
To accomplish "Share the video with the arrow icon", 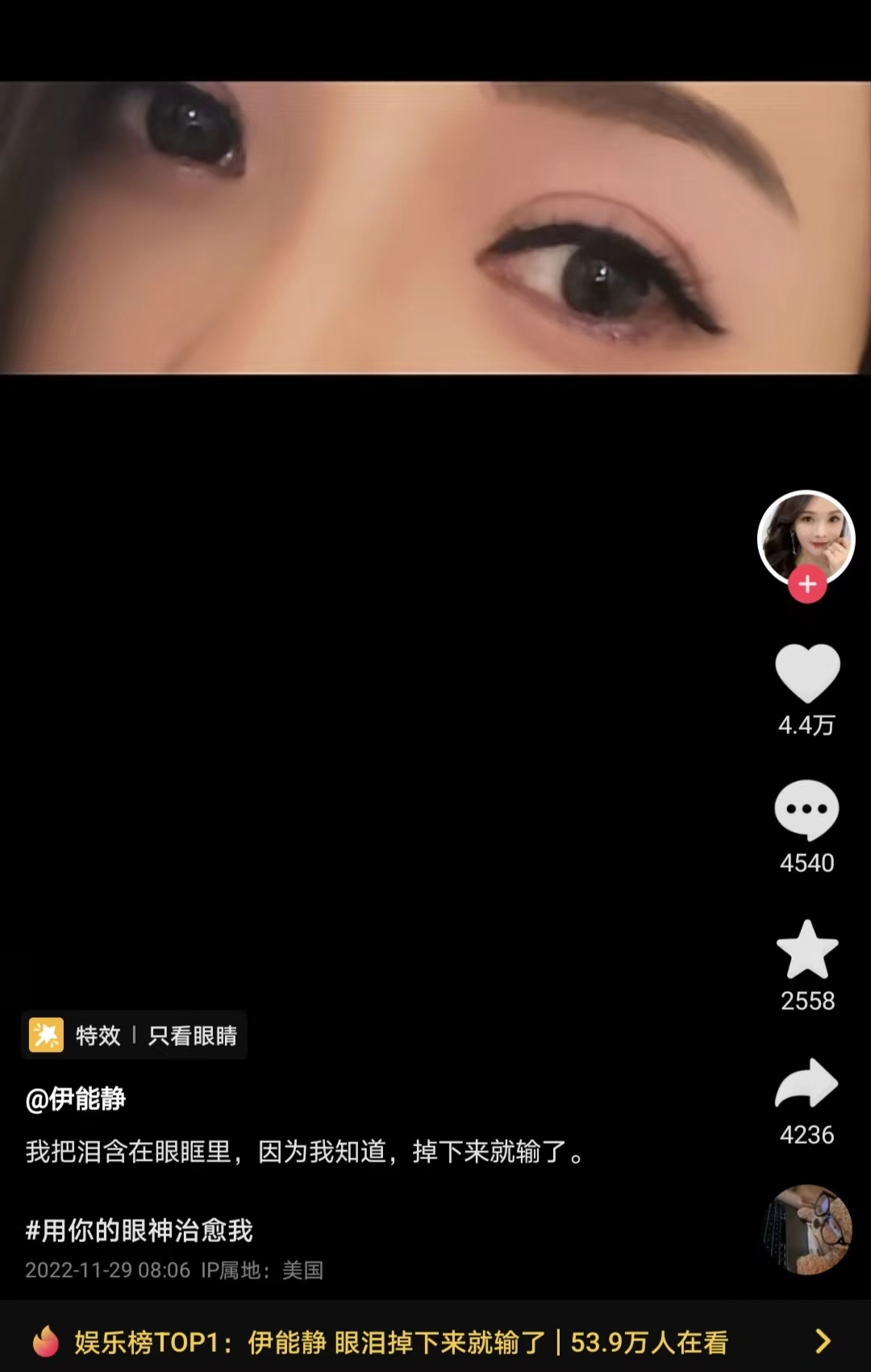I will pyautogui.click(x=806, y=1089).
